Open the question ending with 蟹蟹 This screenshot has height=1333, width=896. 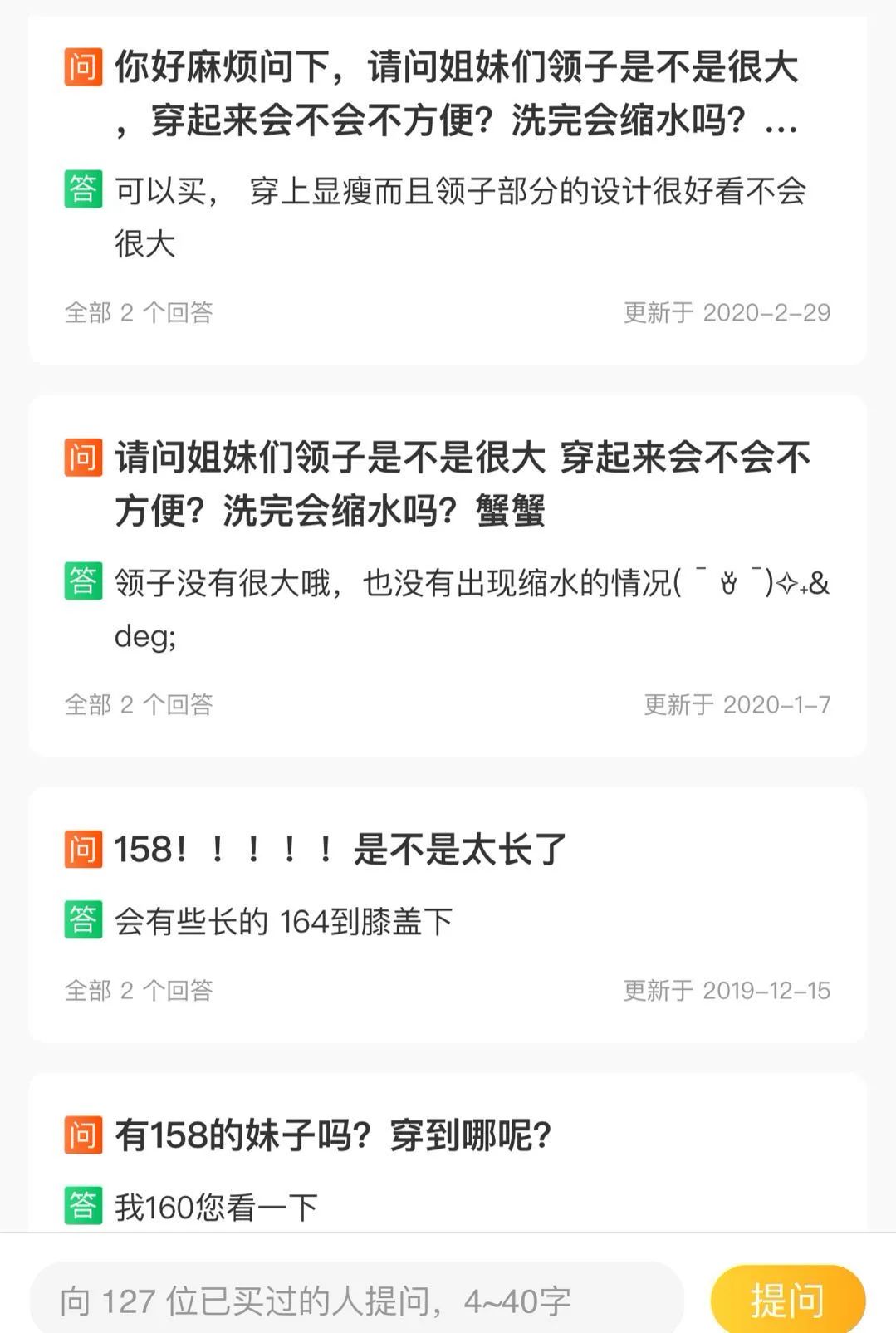point(462,483)
